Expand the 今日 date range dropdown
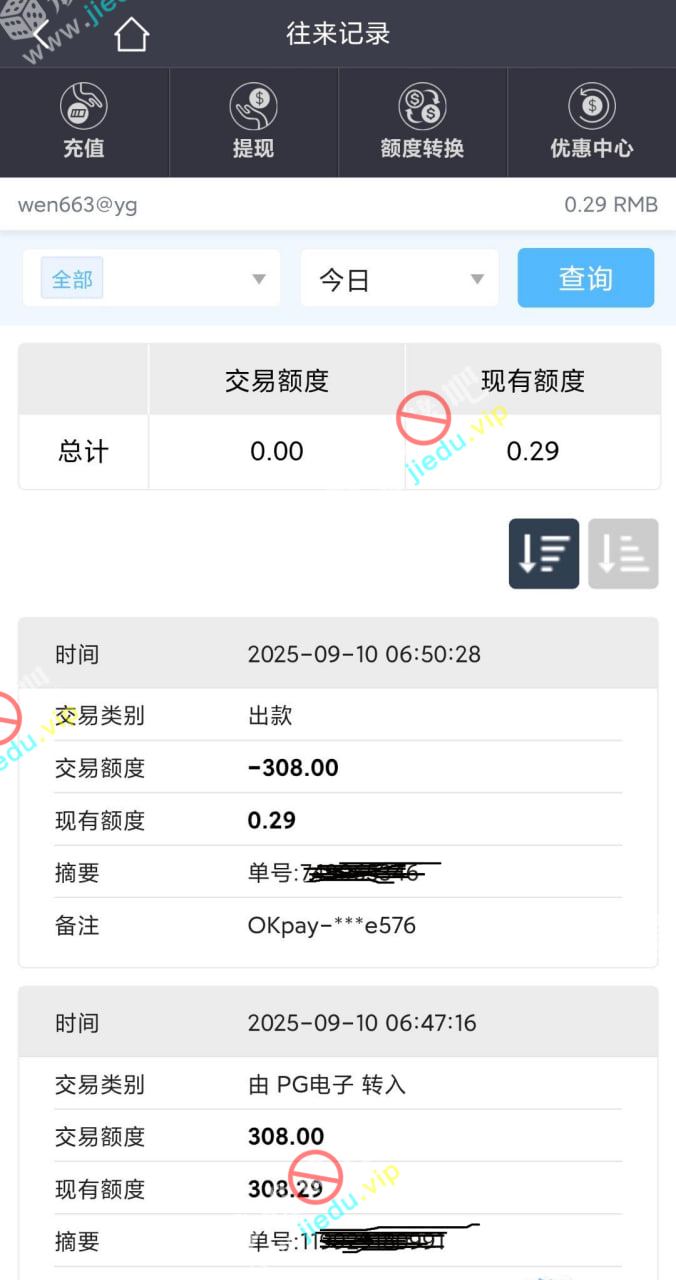Image resolution: width=676 pixels, height=1280 pixels. (399, 278)
